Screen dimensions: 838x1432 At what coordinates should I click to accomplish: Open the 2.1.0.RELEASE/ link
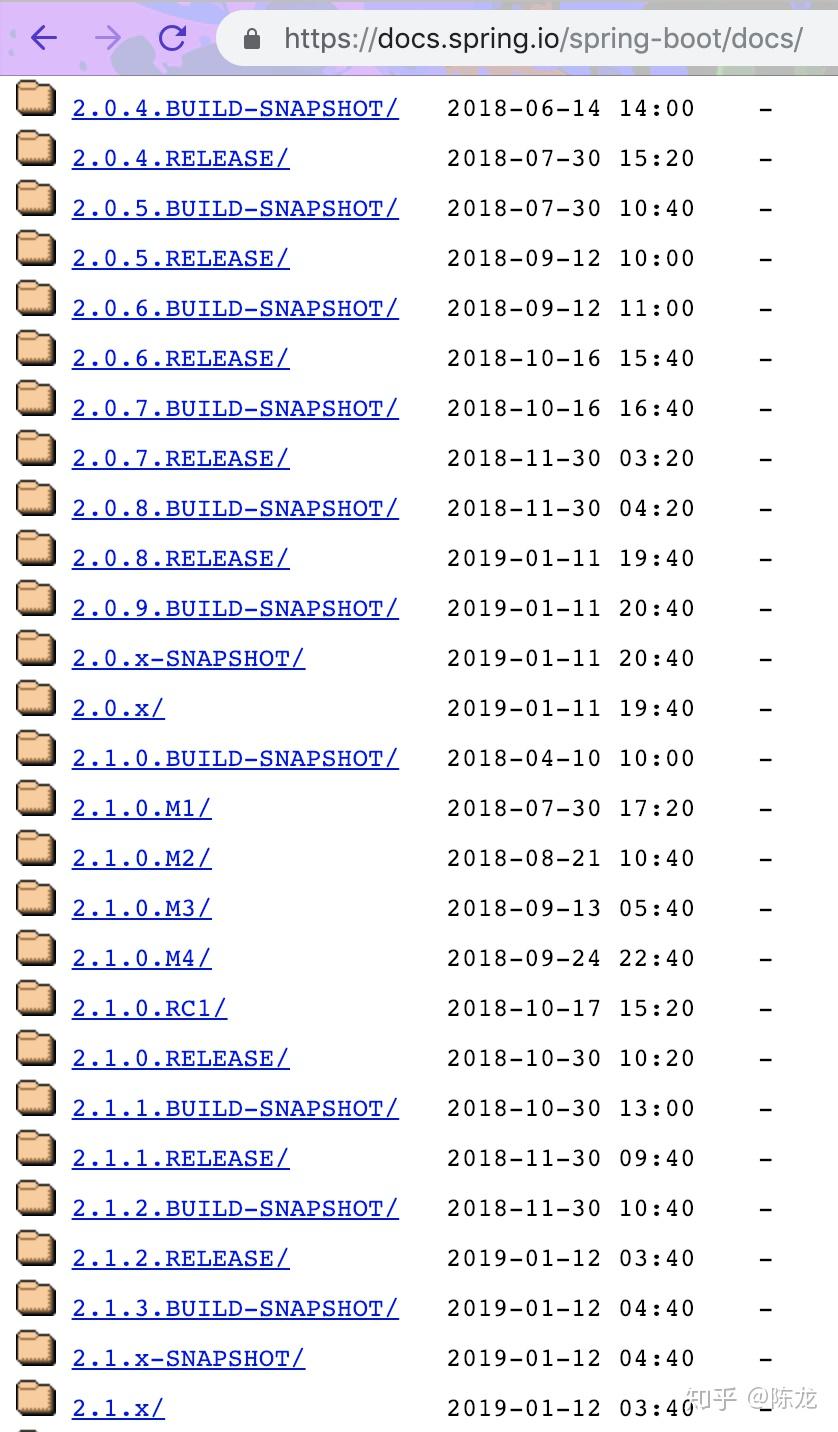180,1058
